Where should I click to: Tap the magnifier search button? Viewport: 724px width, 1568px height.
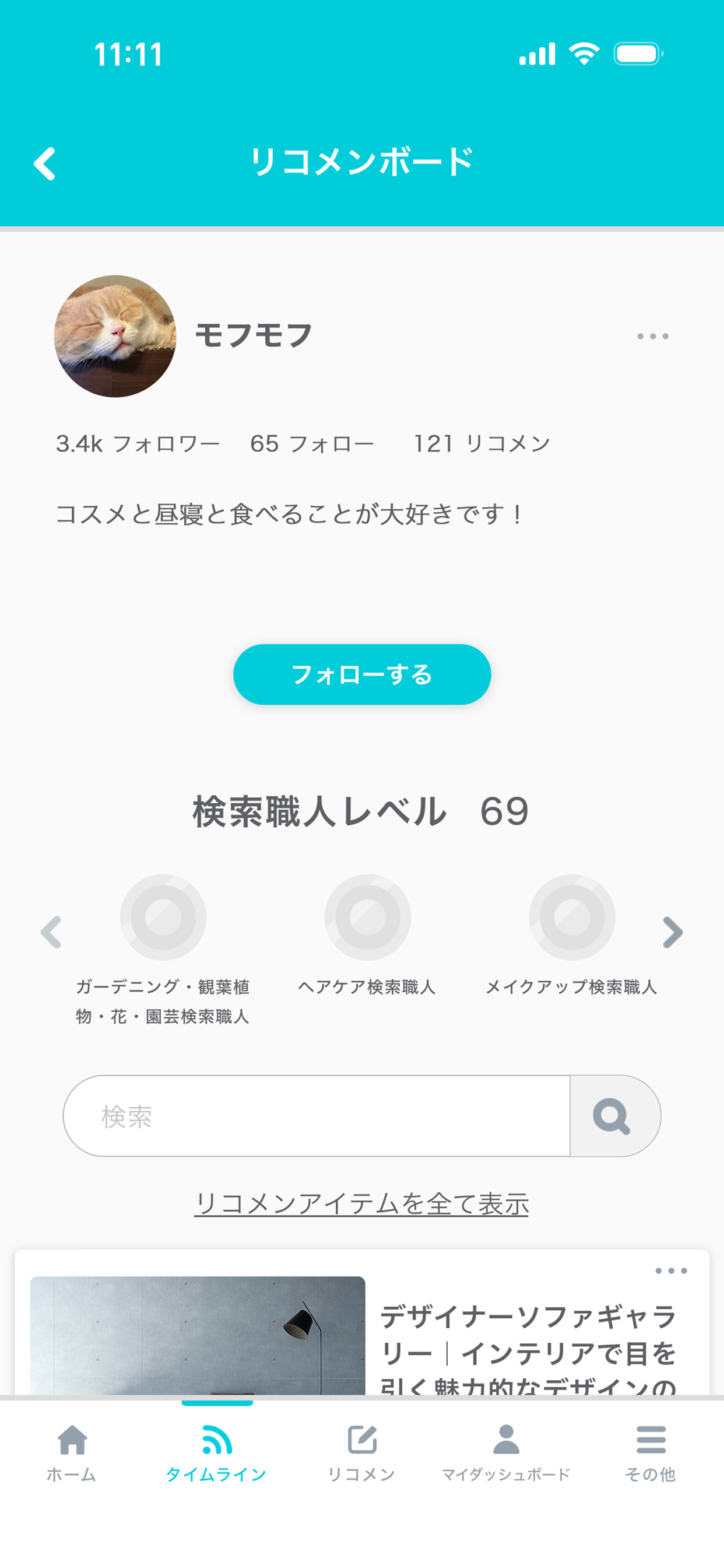[613, 1116]
